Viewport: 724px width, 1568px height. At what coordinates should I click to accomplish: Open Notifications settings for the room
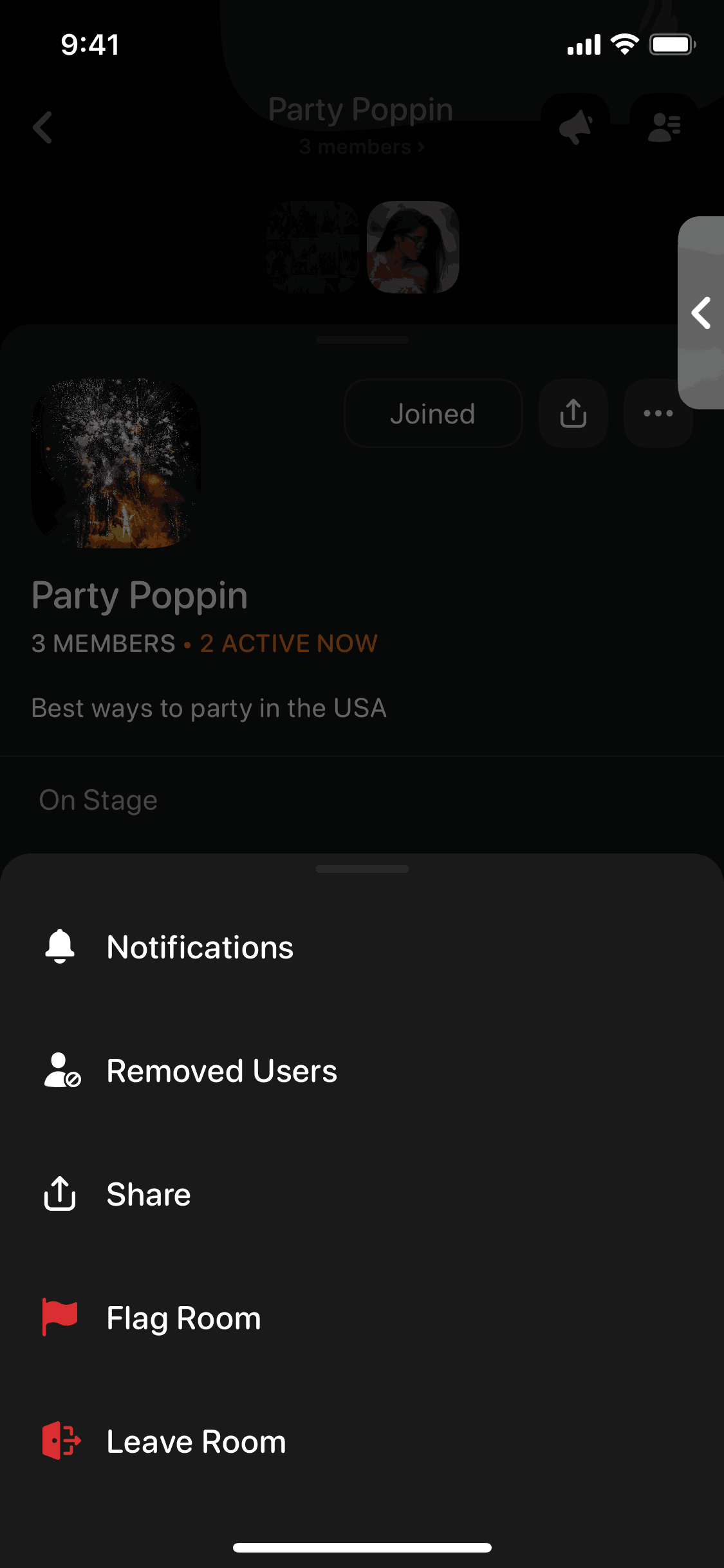tap(200, 947)
